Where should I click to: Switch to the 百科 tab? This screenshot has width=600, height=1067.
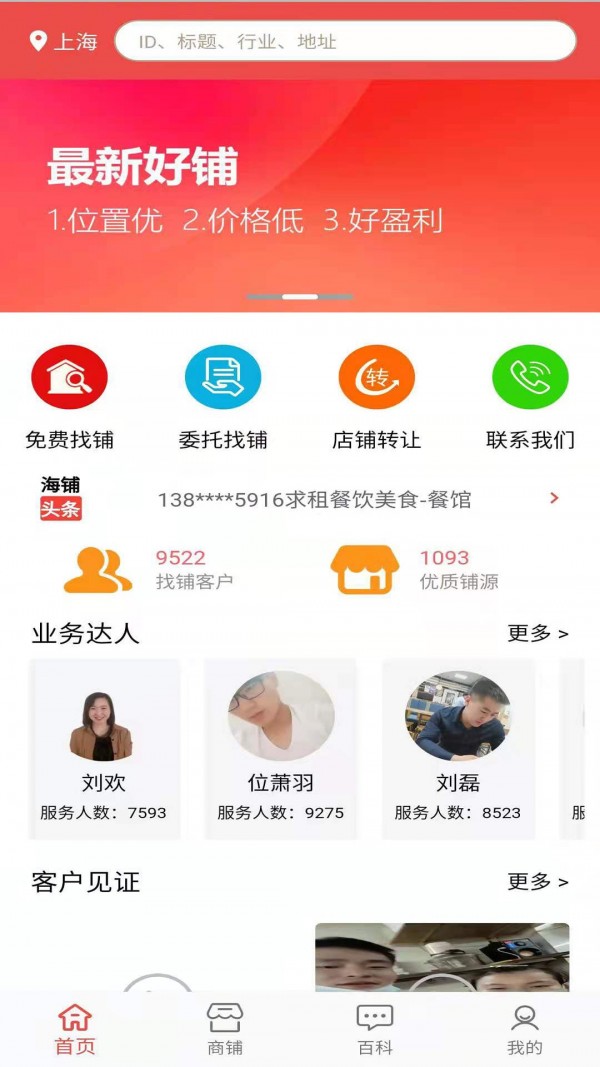point(375,1029)
